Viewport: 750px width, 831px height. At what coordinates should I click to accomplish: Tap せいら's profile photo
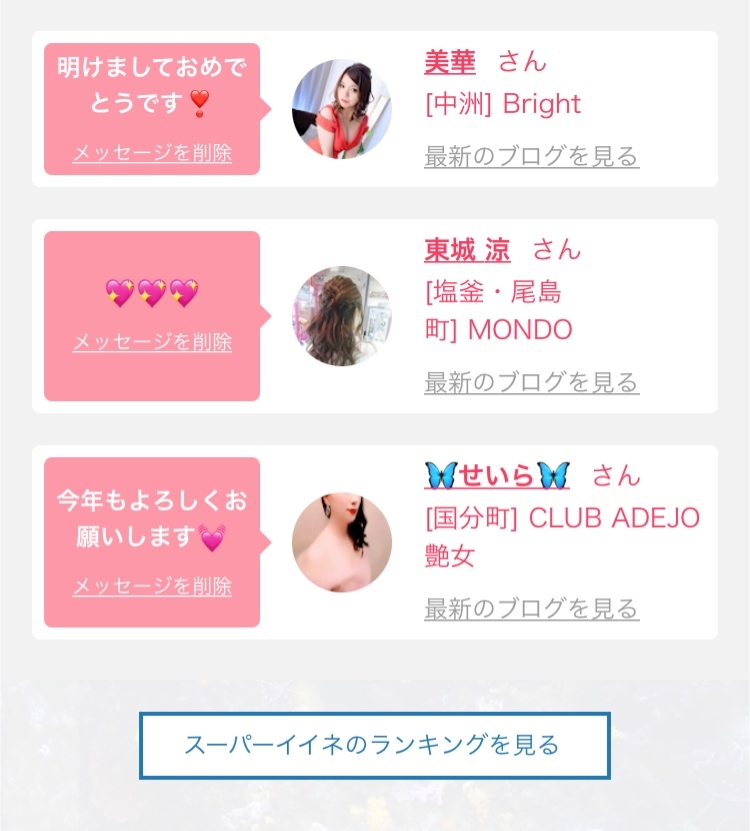click(342, 542)
